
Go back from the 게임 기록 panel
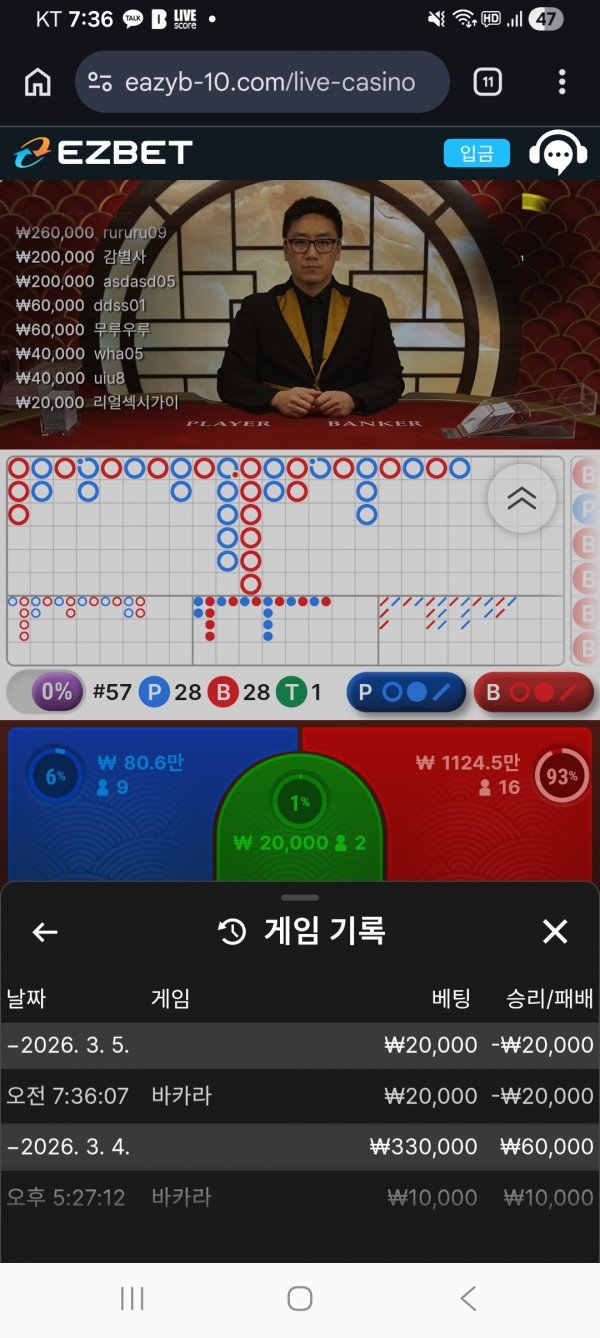pyautogui.click(x=45, y=933)
